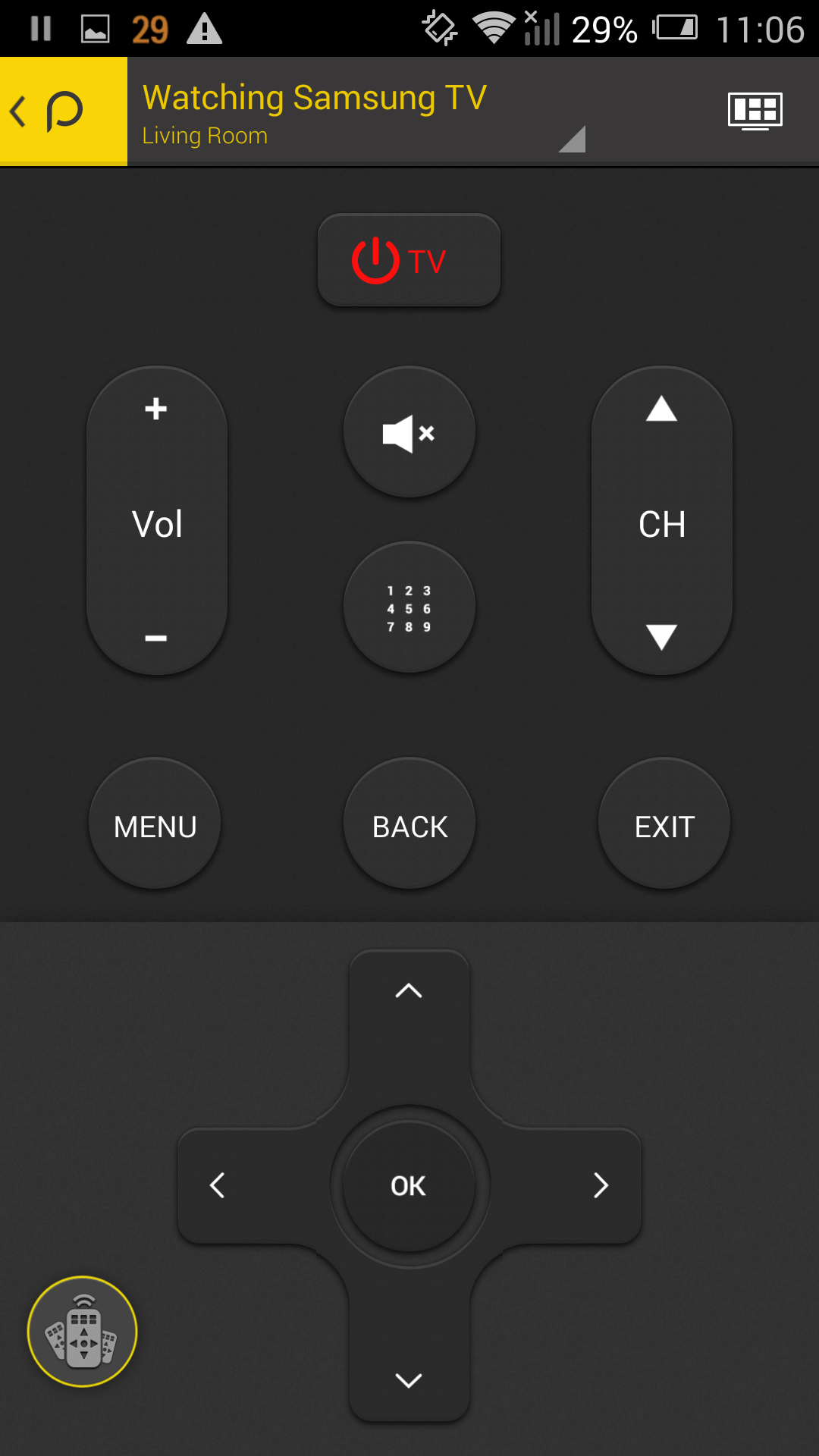Viewport: 819px width, 1456px height.
Task: Go back via the yellow Peel button
Action: 63,111
